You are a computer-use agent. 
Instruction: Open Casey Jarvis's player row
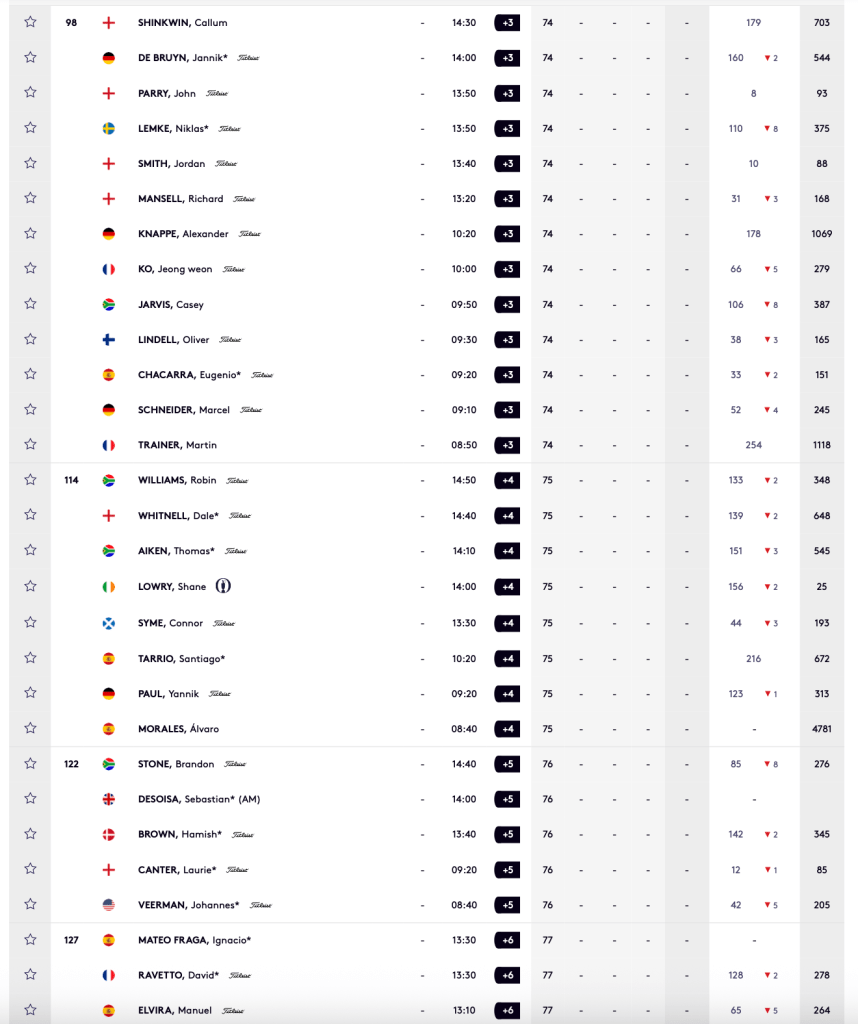point(170,305)
